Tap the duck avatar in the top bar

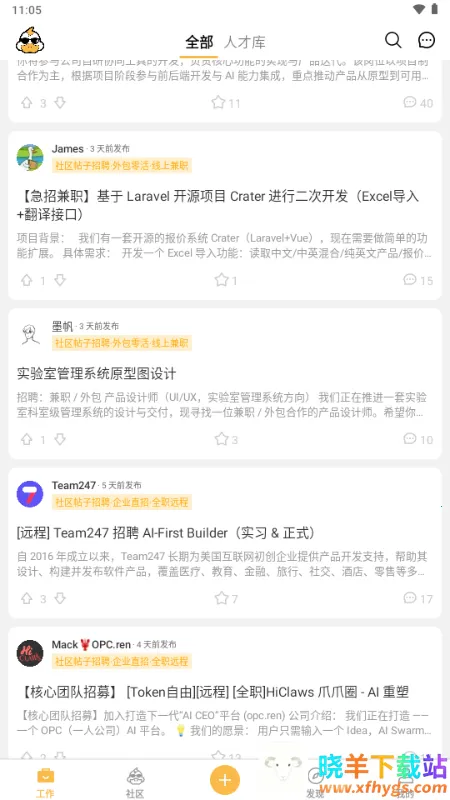(x=30, y=40)
